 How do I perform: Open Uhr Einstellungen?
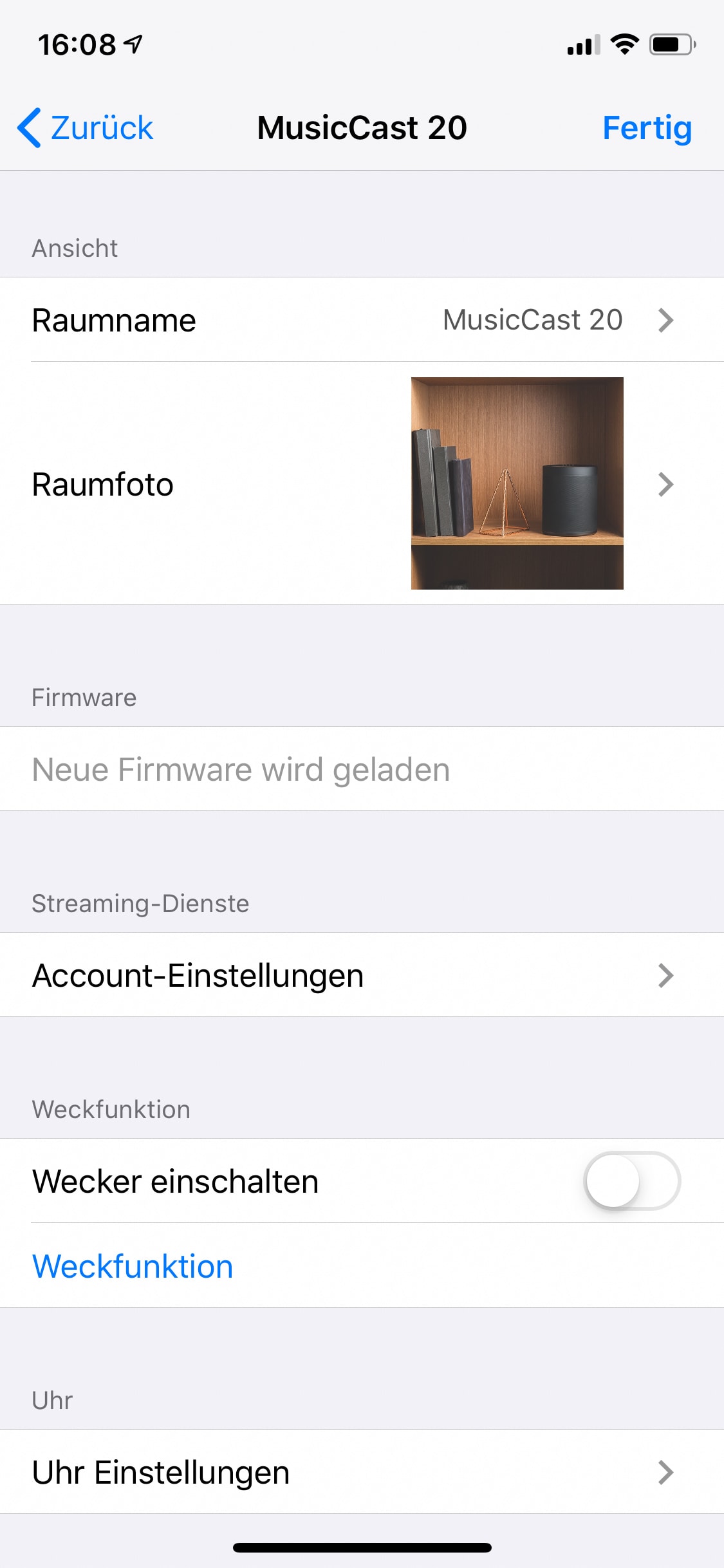click(362, 1472)
